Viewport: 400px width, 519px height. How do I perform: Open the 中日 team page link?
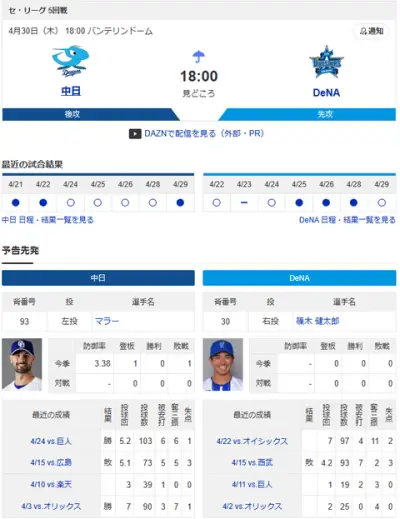(x=71, y=91)
